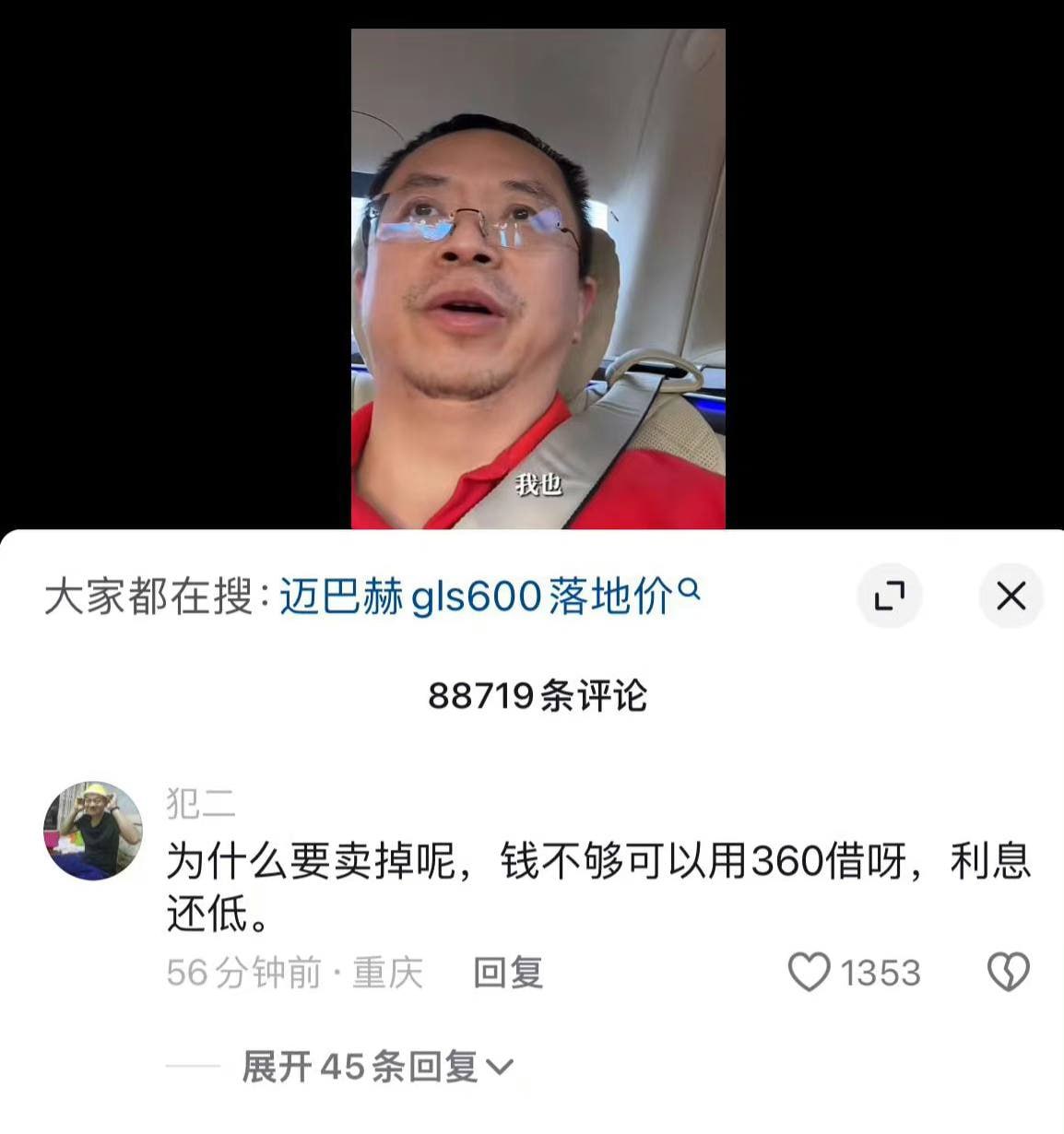Click the expand-to-fullscreen icon beside the close button
This screenshot has height=1134, width=1064.
[x=890, y=597]
